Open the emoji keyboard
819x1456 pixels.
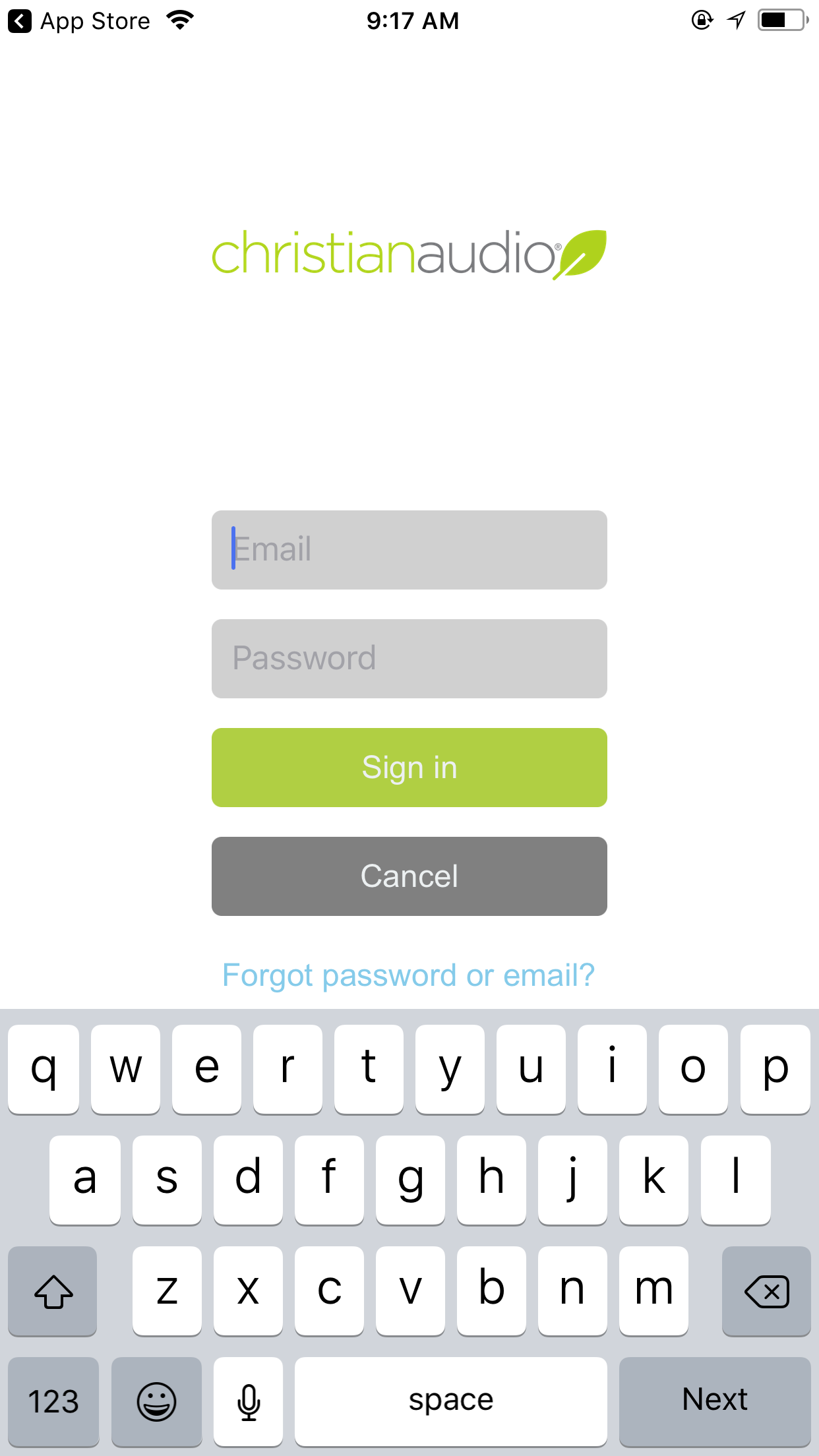click(x=156, y=1401)
